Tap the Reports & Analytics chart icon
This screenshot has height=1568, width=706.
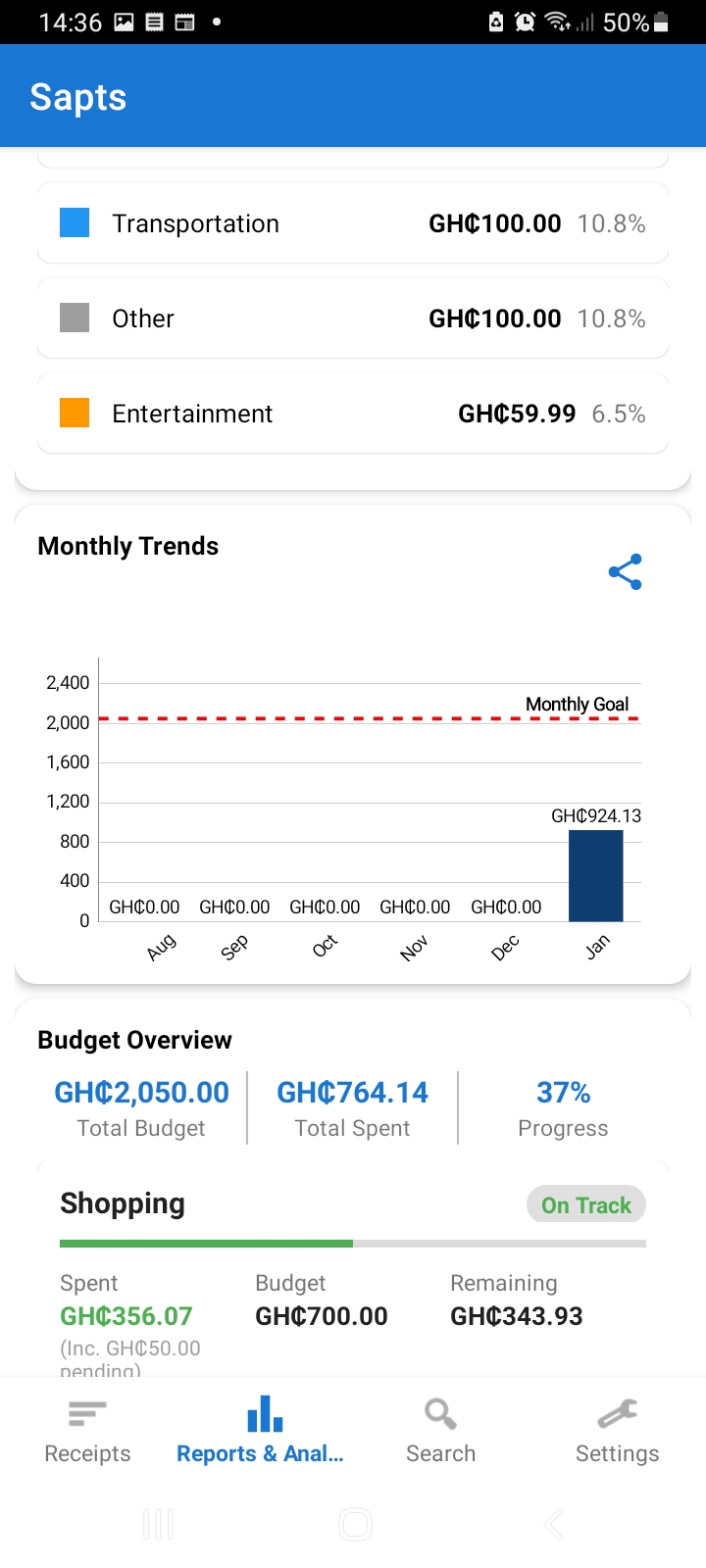click(x=264, y=1413)
